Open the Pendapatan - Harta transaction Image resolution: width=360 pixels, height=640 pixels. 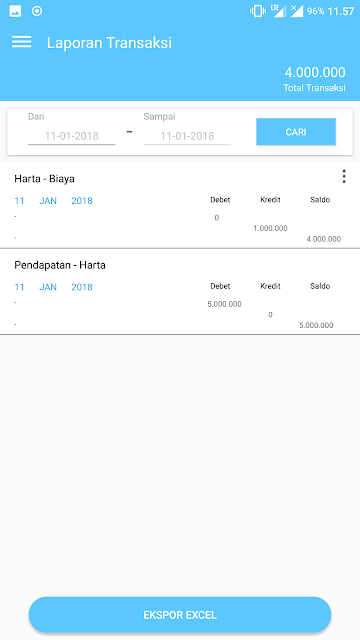tap(180, 292)
